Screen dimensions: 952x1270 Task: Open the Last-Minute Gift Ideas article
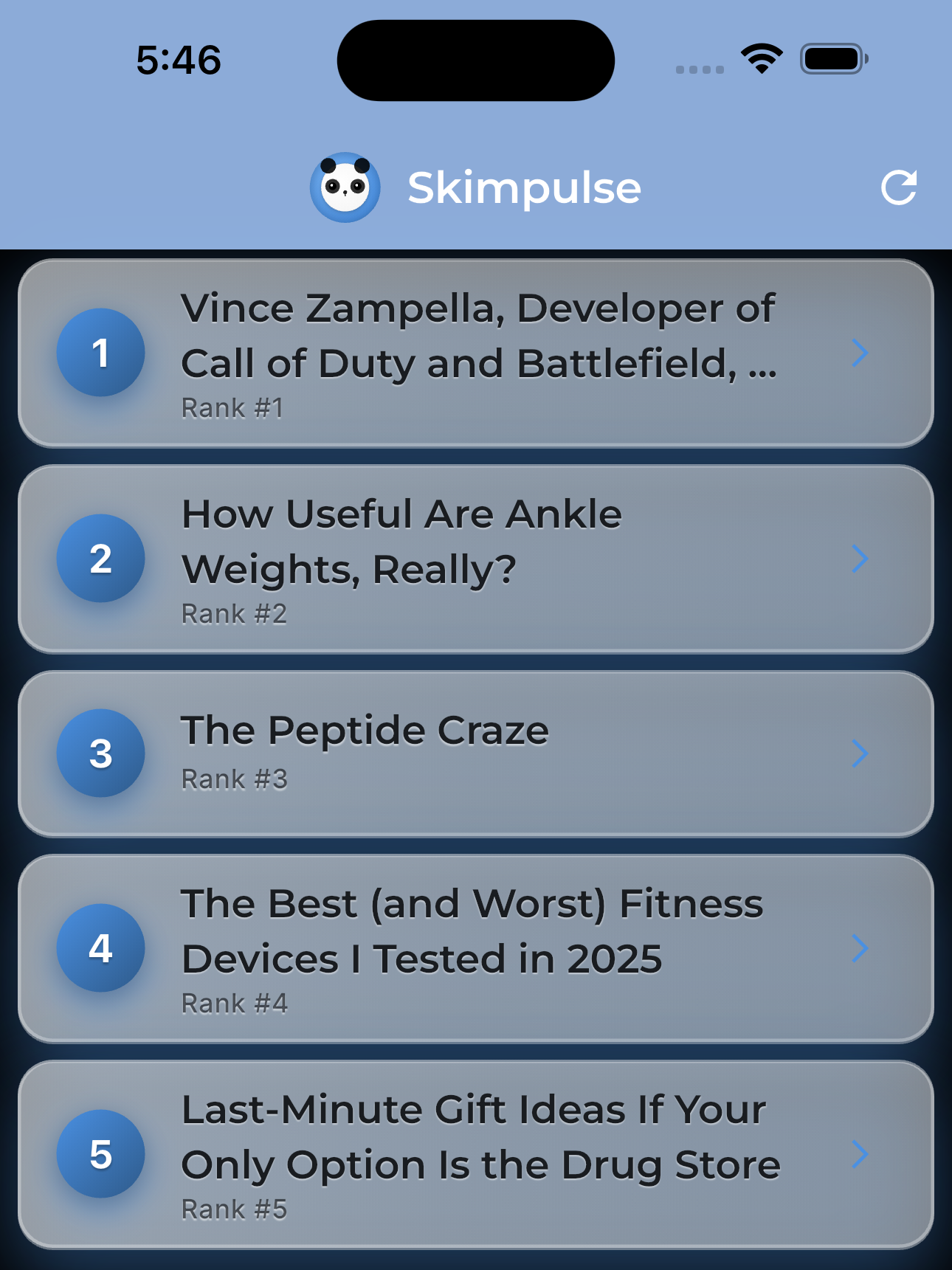pos(476,1155)
